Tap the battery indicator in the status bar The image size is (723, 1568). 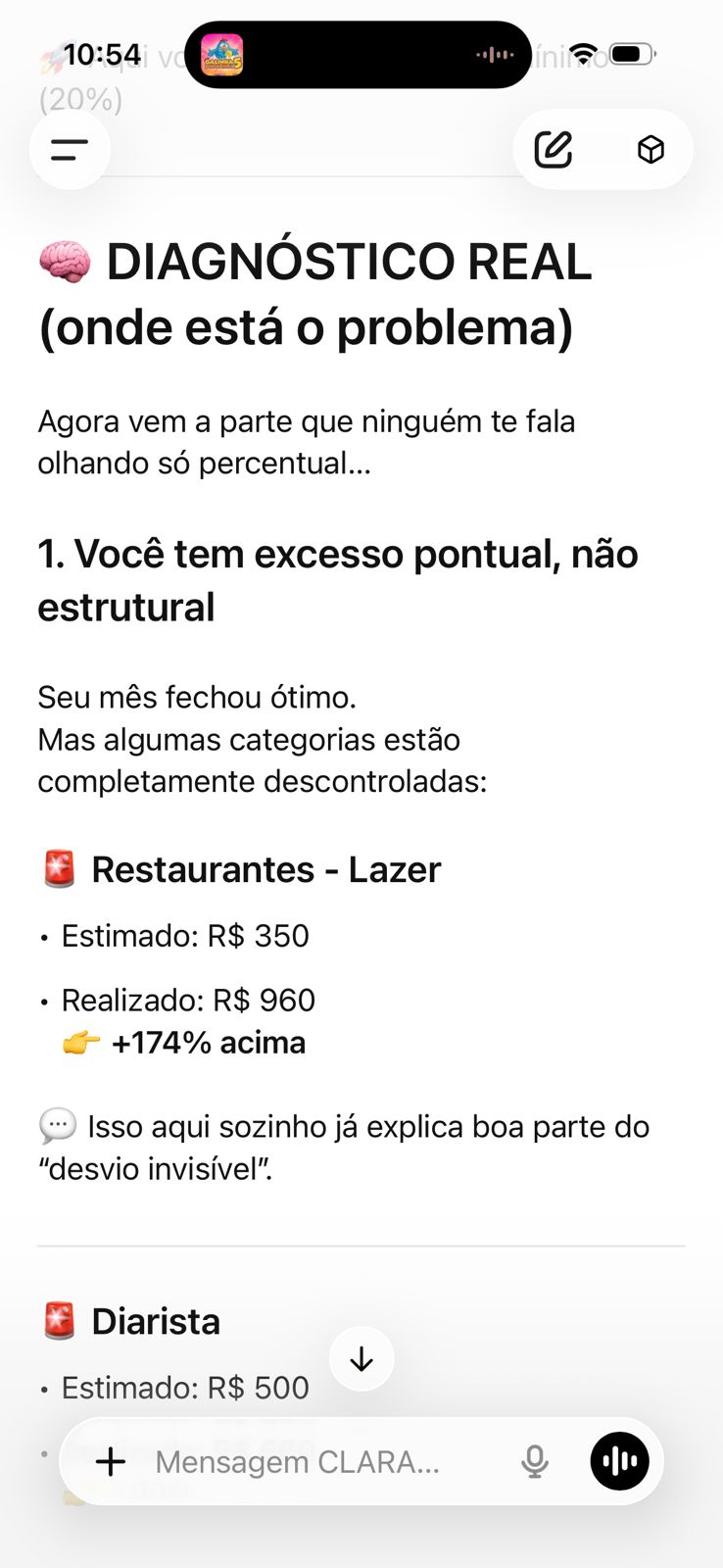pyautogui.click(x=631, y=55)
